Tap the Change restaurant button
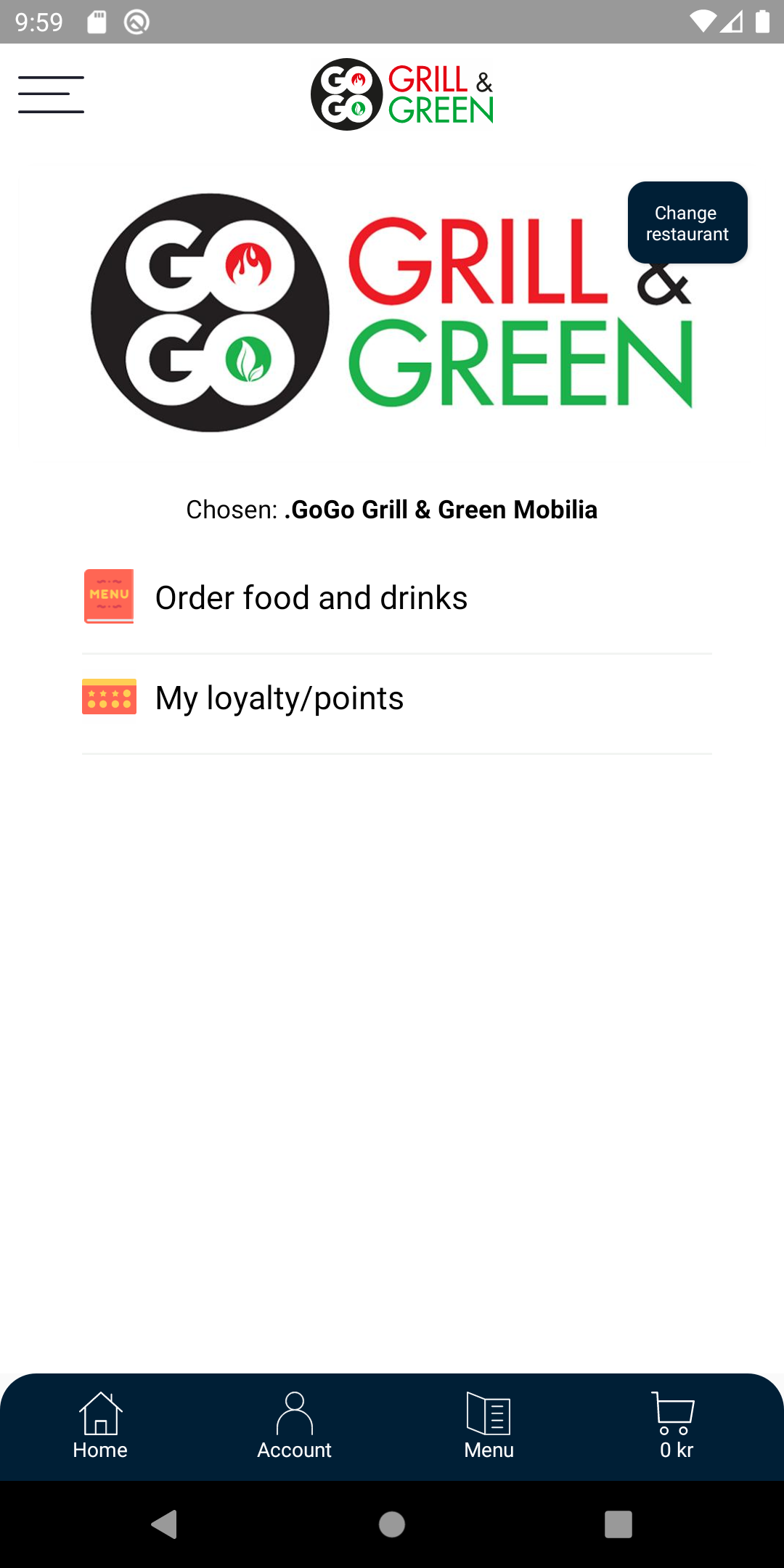 [687, 223]
